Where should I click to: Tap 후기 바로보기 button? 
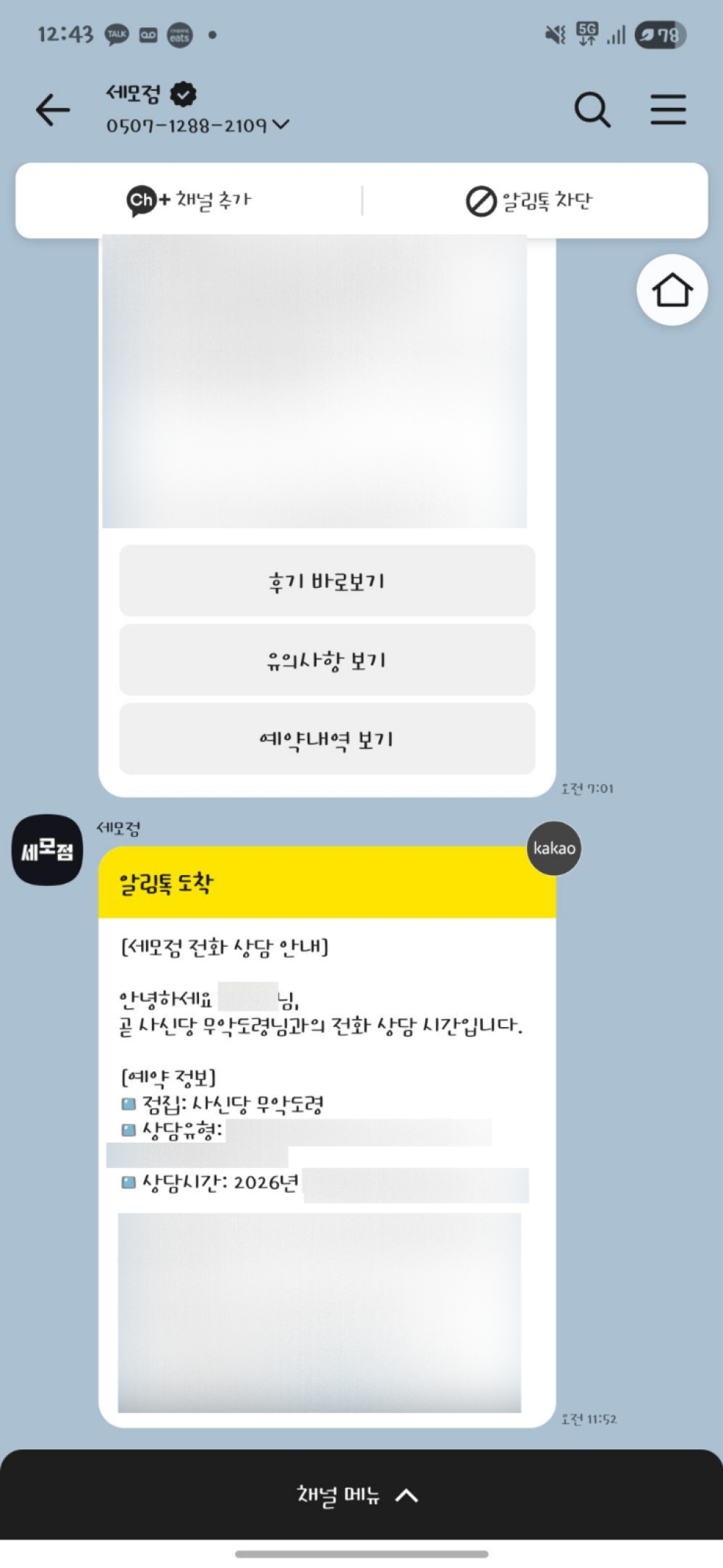(x=327, y=581)
